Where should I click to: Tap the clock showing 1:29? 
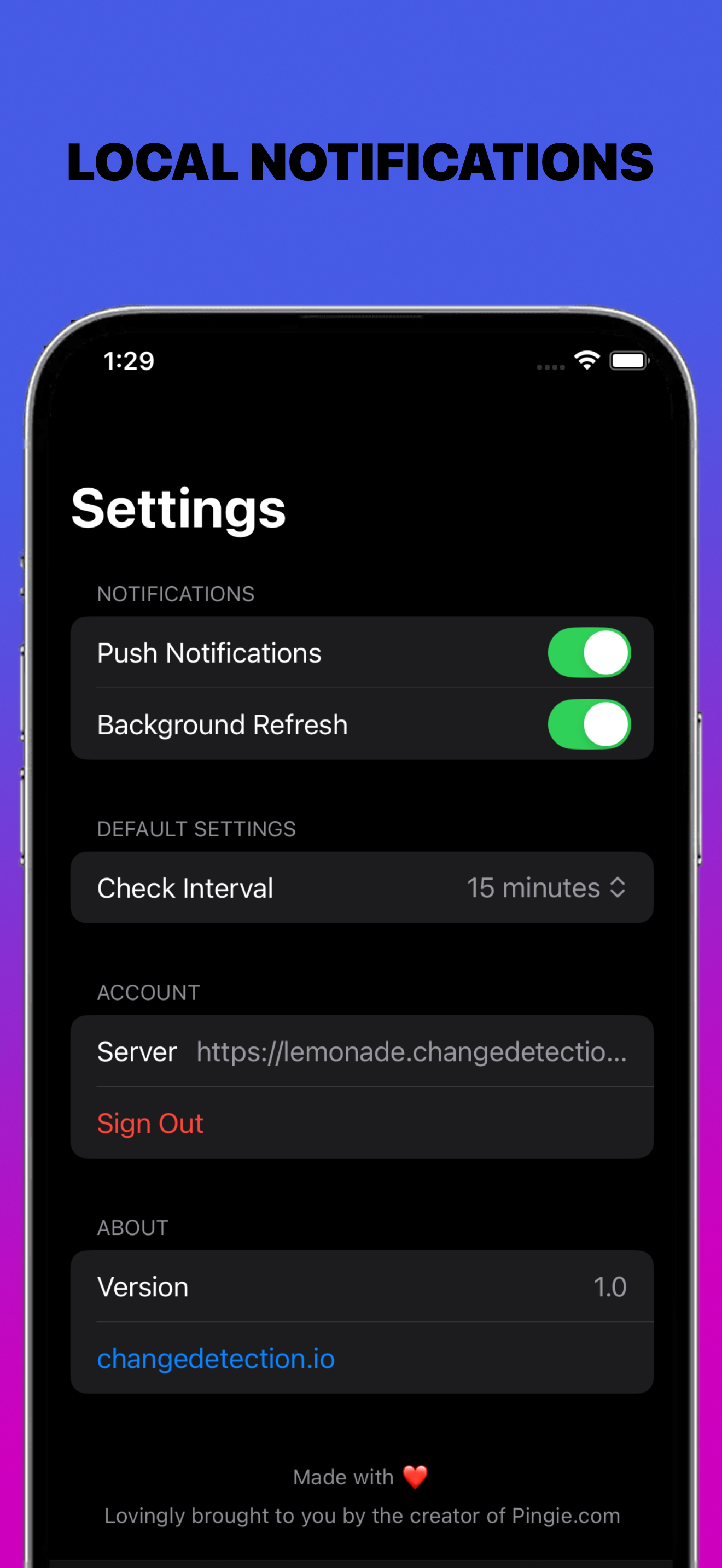pyautogui.click(x=129, y=360)
